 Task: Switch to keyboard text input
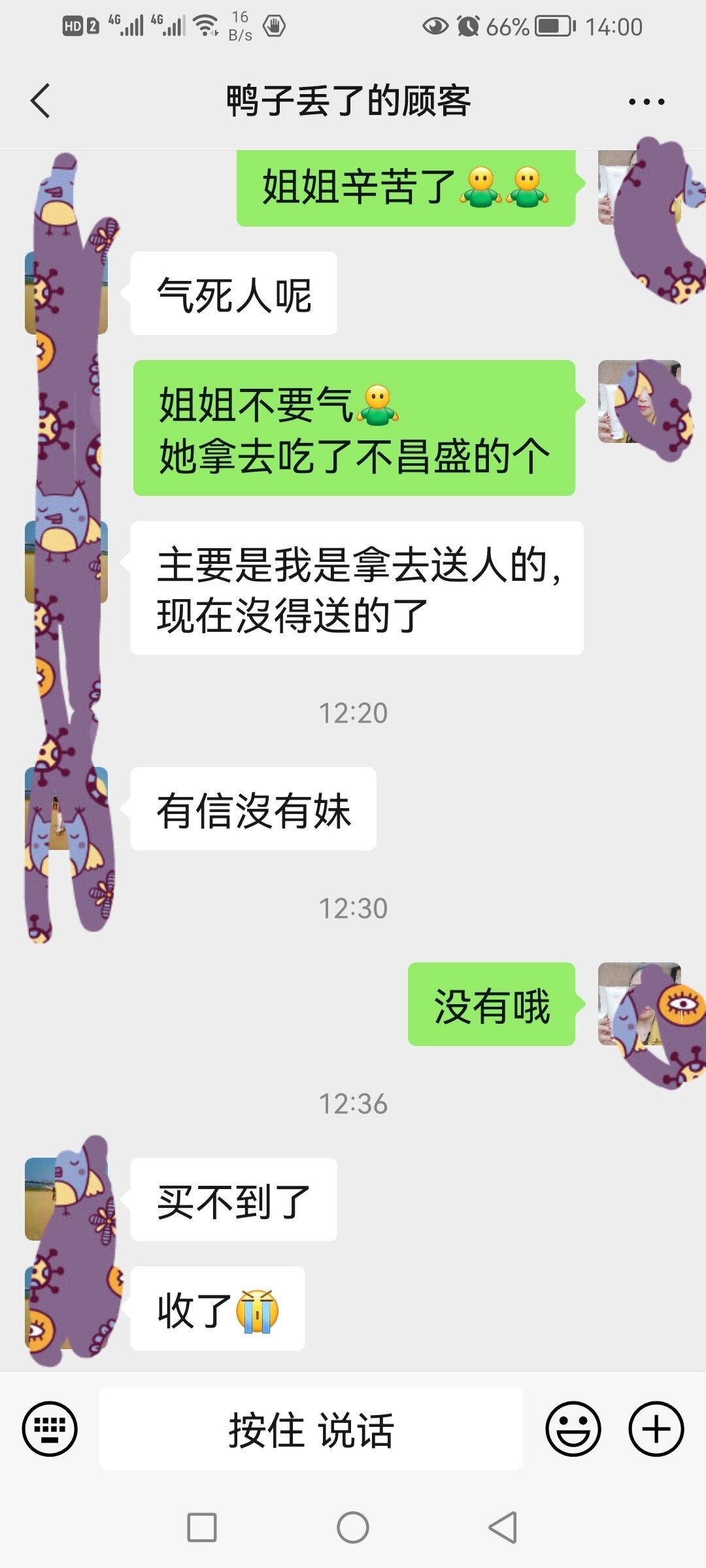[50, 1429]
